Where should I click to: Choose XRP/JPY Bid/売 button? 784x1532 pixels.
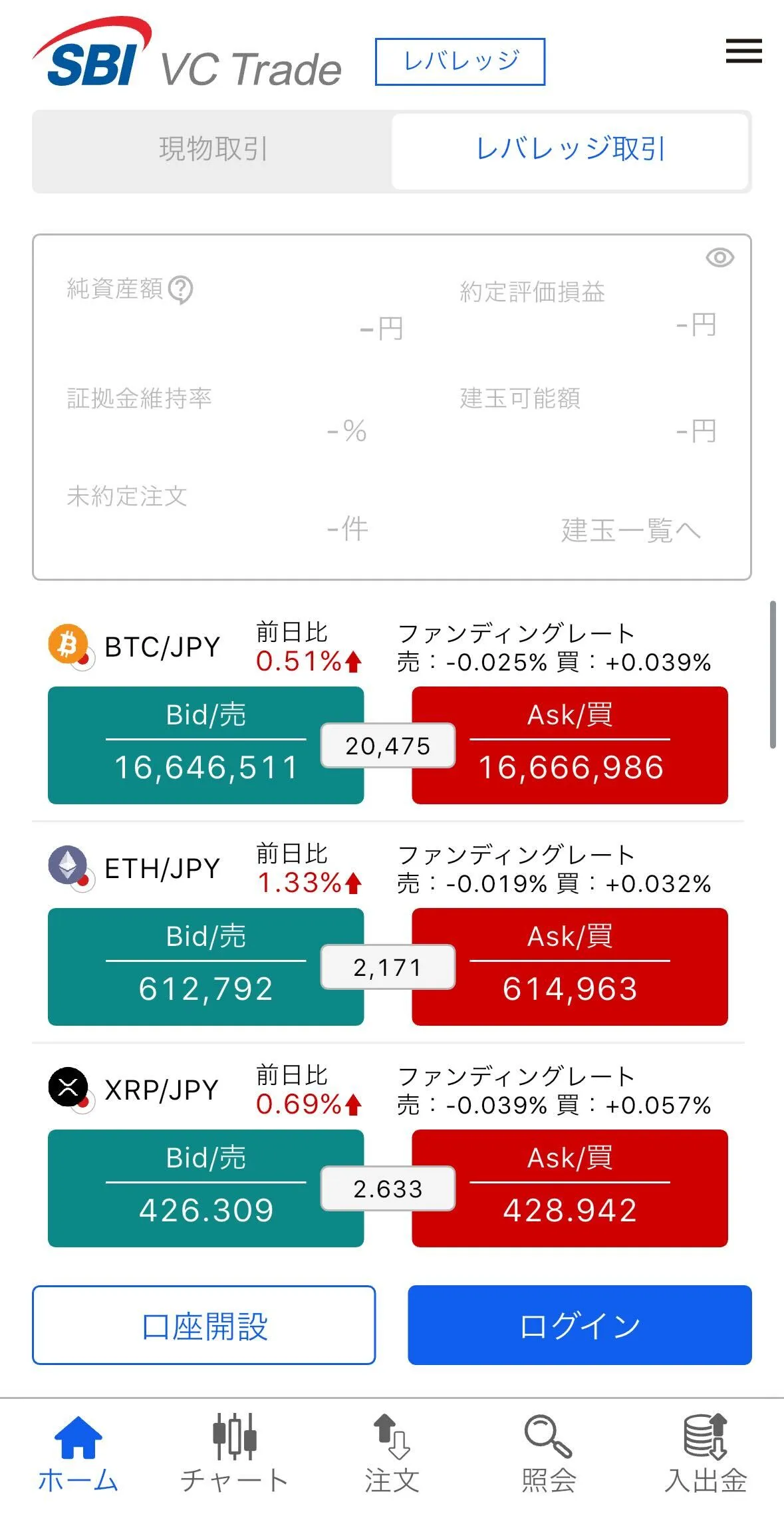[206, 1189]
